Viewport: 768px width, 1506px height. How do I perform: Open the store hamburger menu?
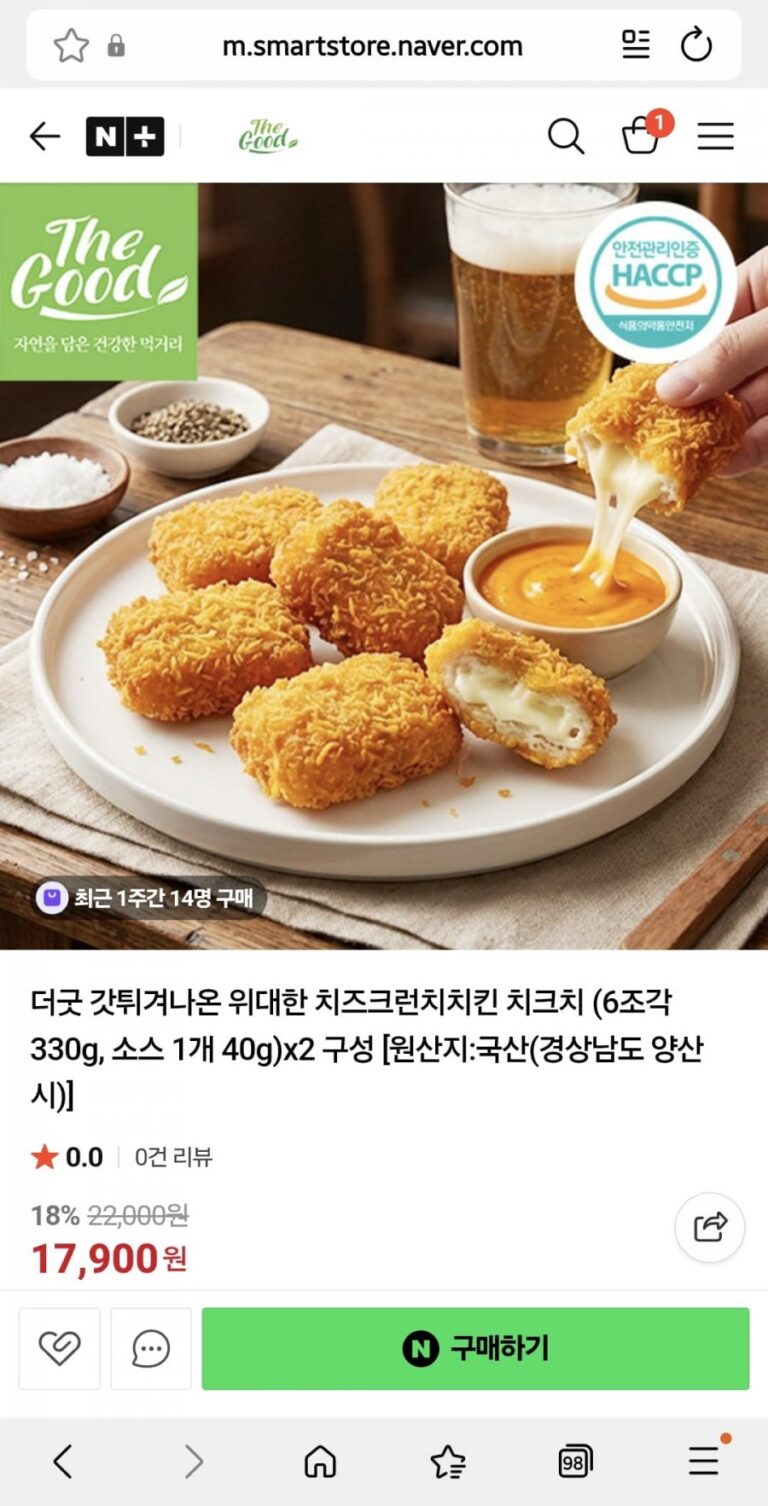tap(715, 136)
